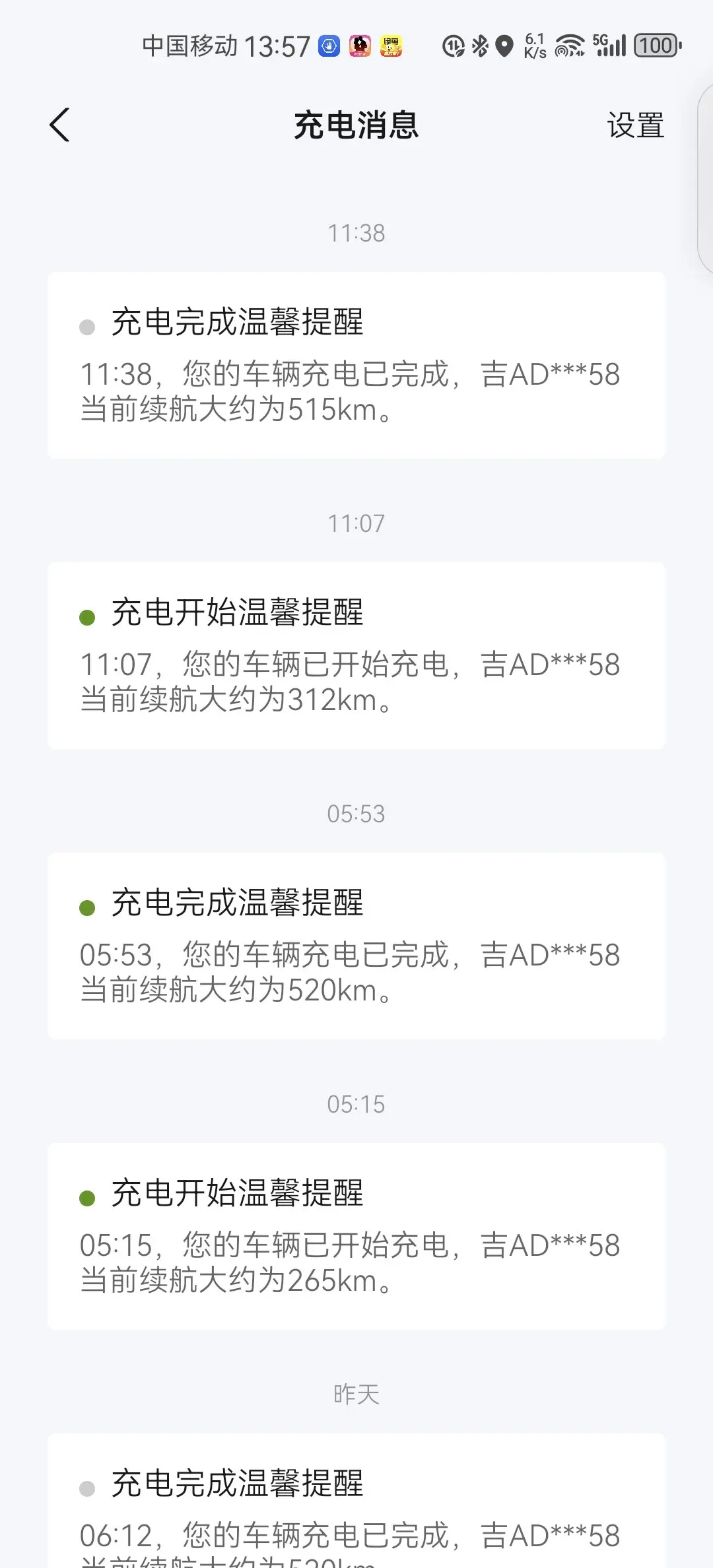Go back using the top-left arrow
713x1568 pixels.
point(59,125)
